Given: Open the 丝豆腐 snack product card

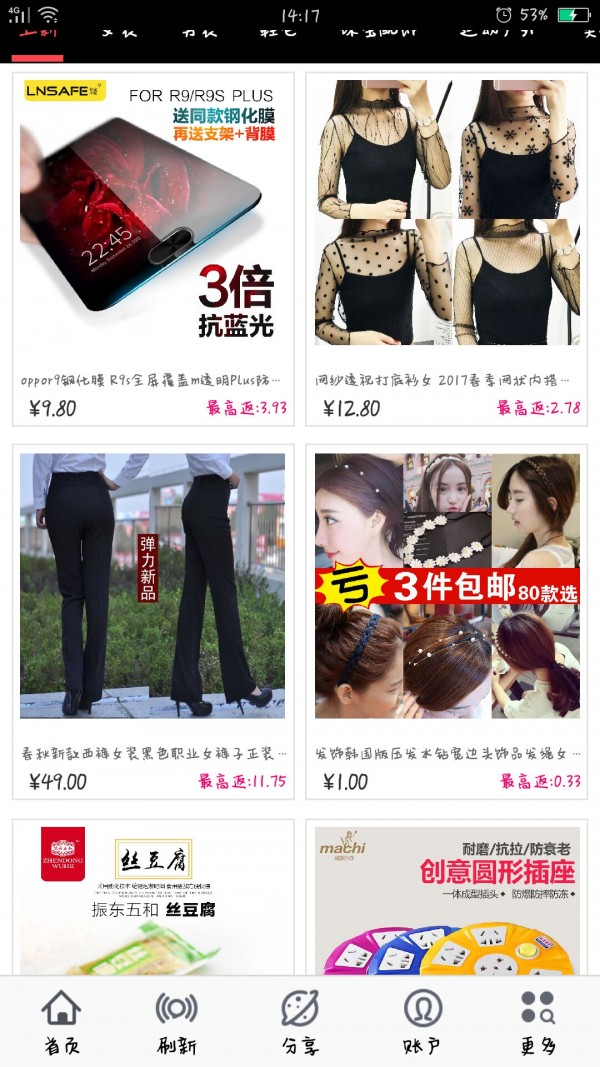Looking at the screenshot, I should (x=153, y=898).
